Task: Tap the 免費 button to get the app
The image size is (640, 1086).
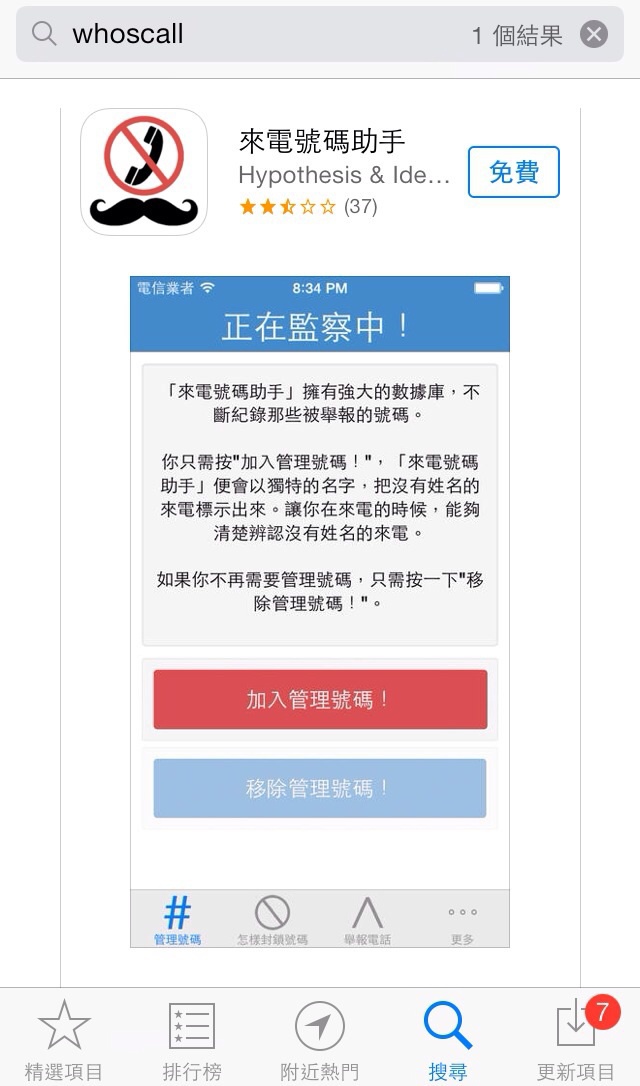Action: click(x=513, y=172)
